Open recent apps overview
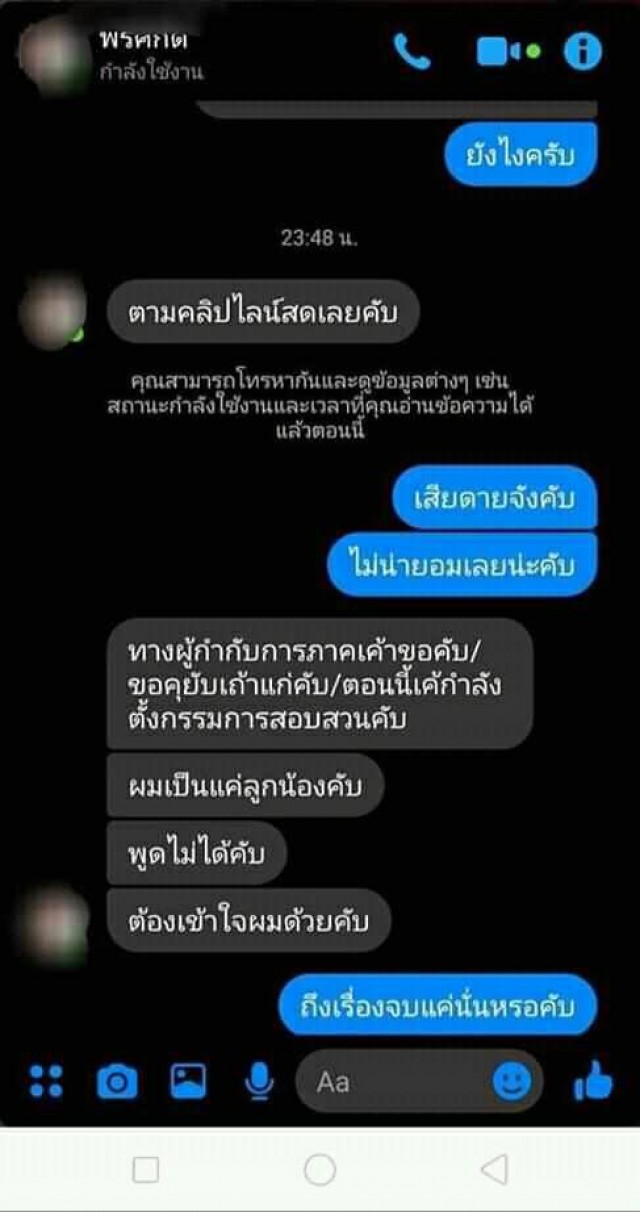The width and height of the screenshot is (640, 1212). tap(146, 1169)
